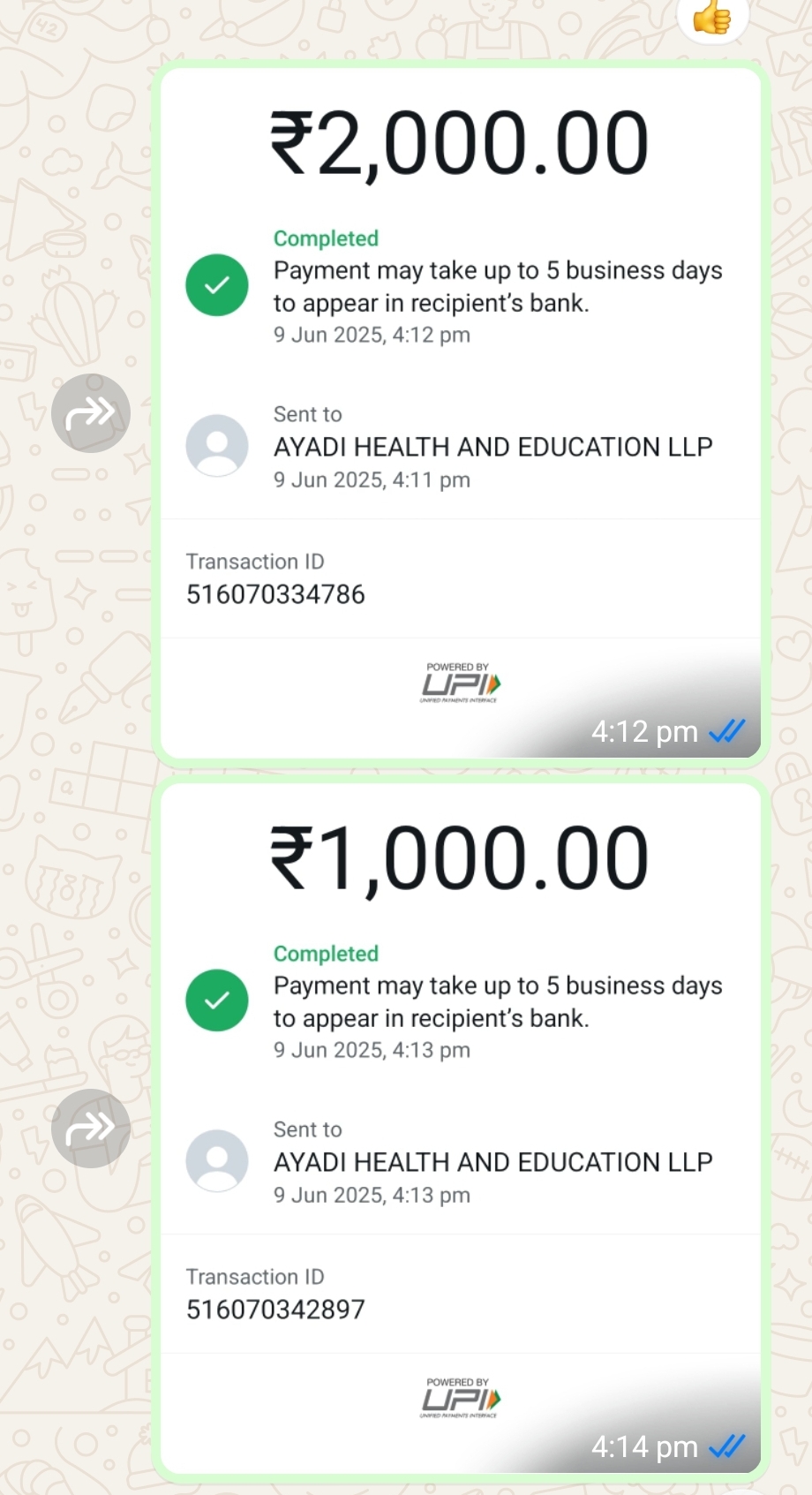This screenshot has width=812, height=1495.
Task: Forward the ₹1,000.00 payment image
Action: [90, 1128]
